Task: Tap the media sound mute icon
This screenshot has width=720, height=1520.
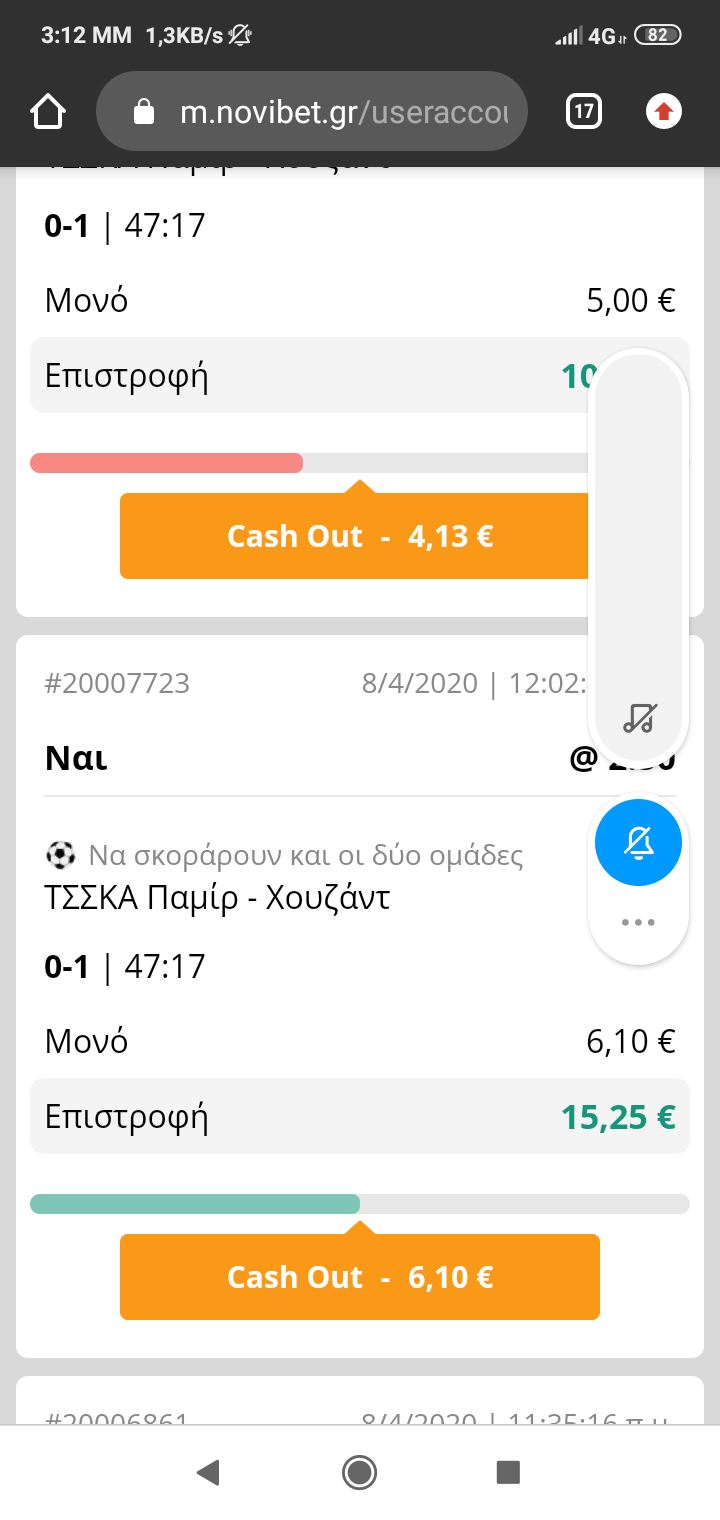Action: (639, 717)
